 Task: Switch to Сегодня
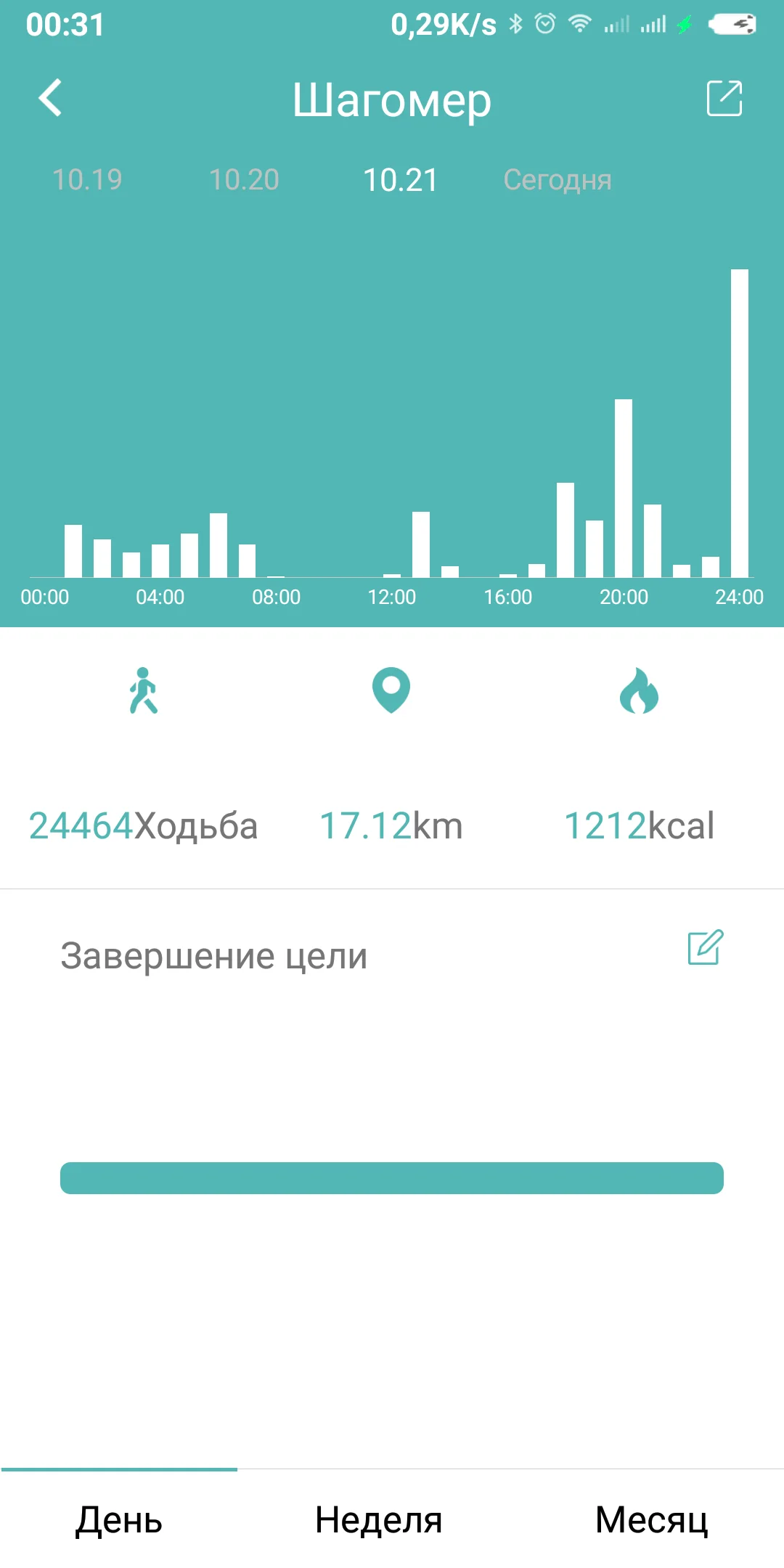558,180
